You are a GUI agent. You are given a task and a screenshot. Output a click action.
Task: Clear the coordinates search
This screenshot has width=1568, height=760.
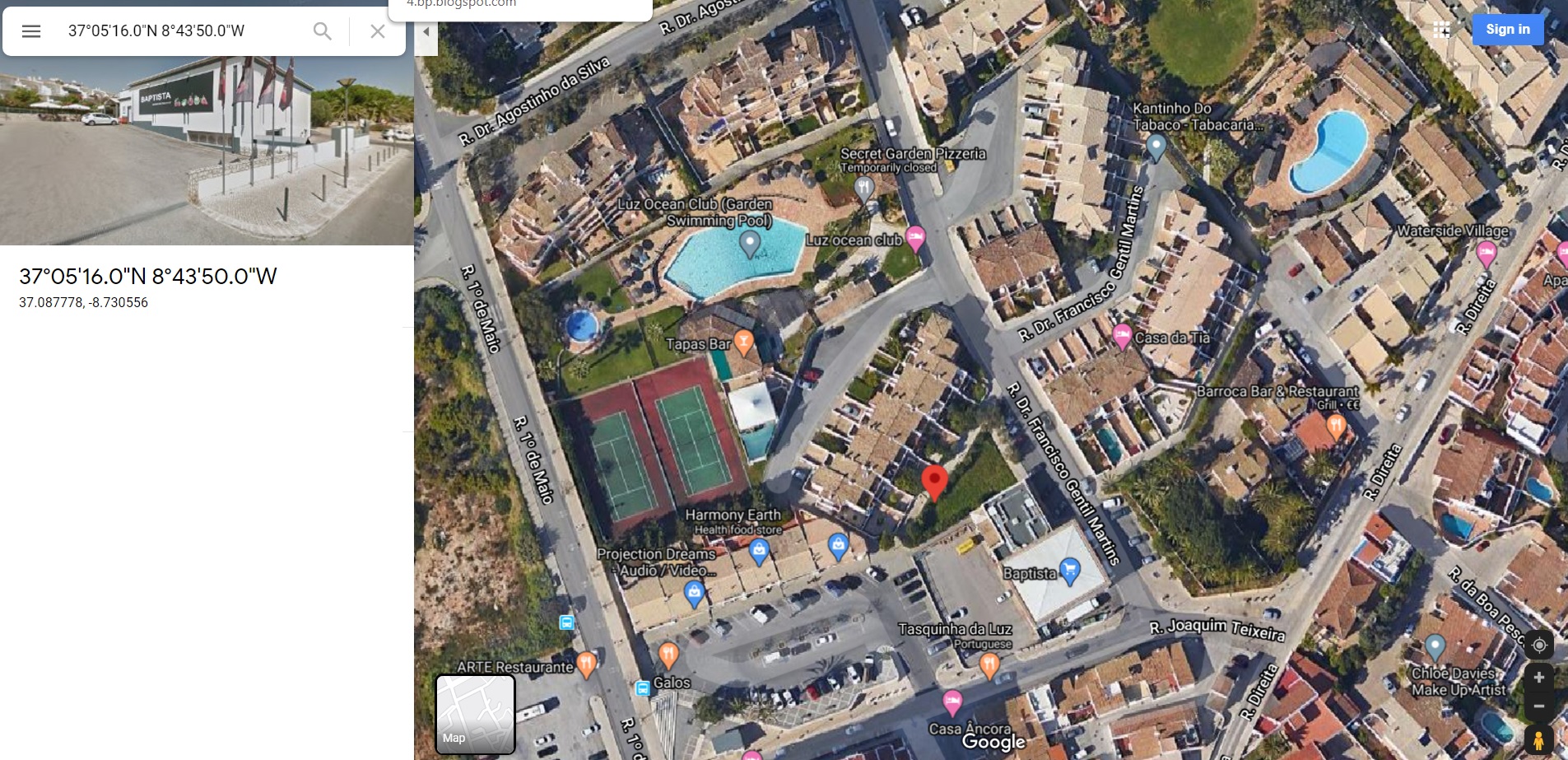coord(378,31)
